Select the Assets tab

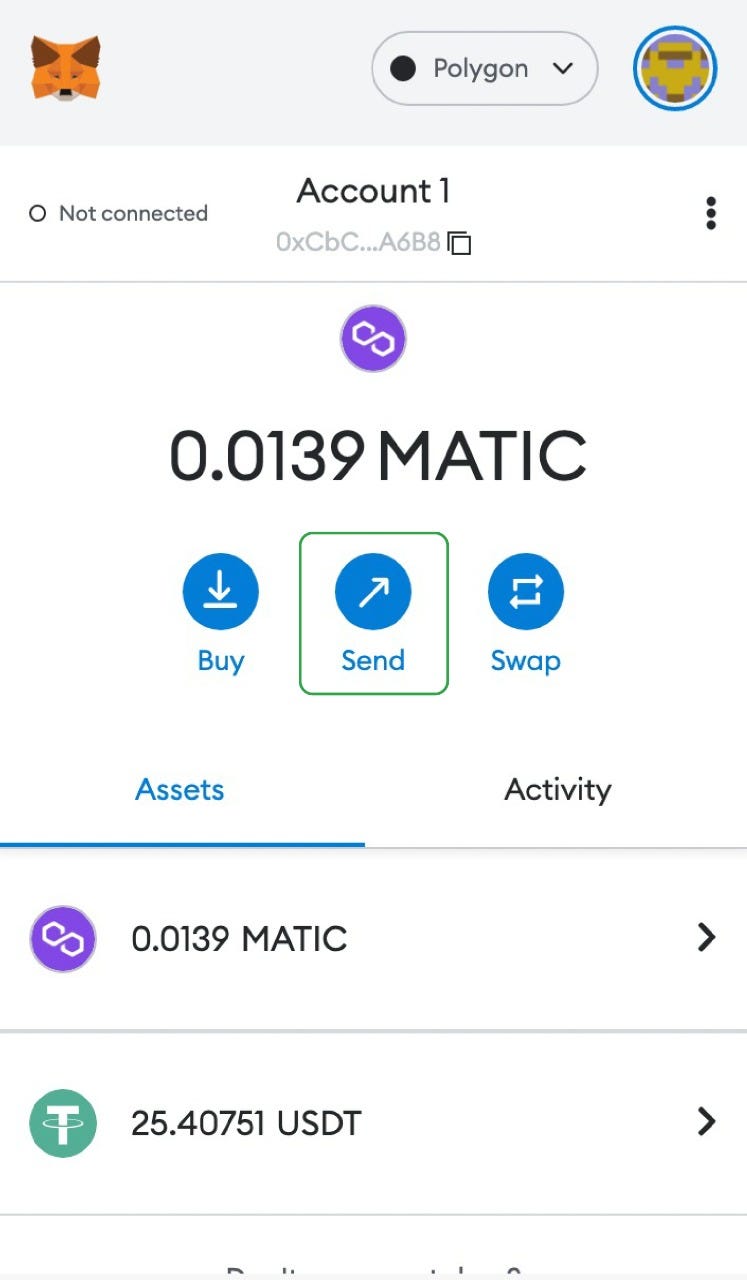coord(180,789)
